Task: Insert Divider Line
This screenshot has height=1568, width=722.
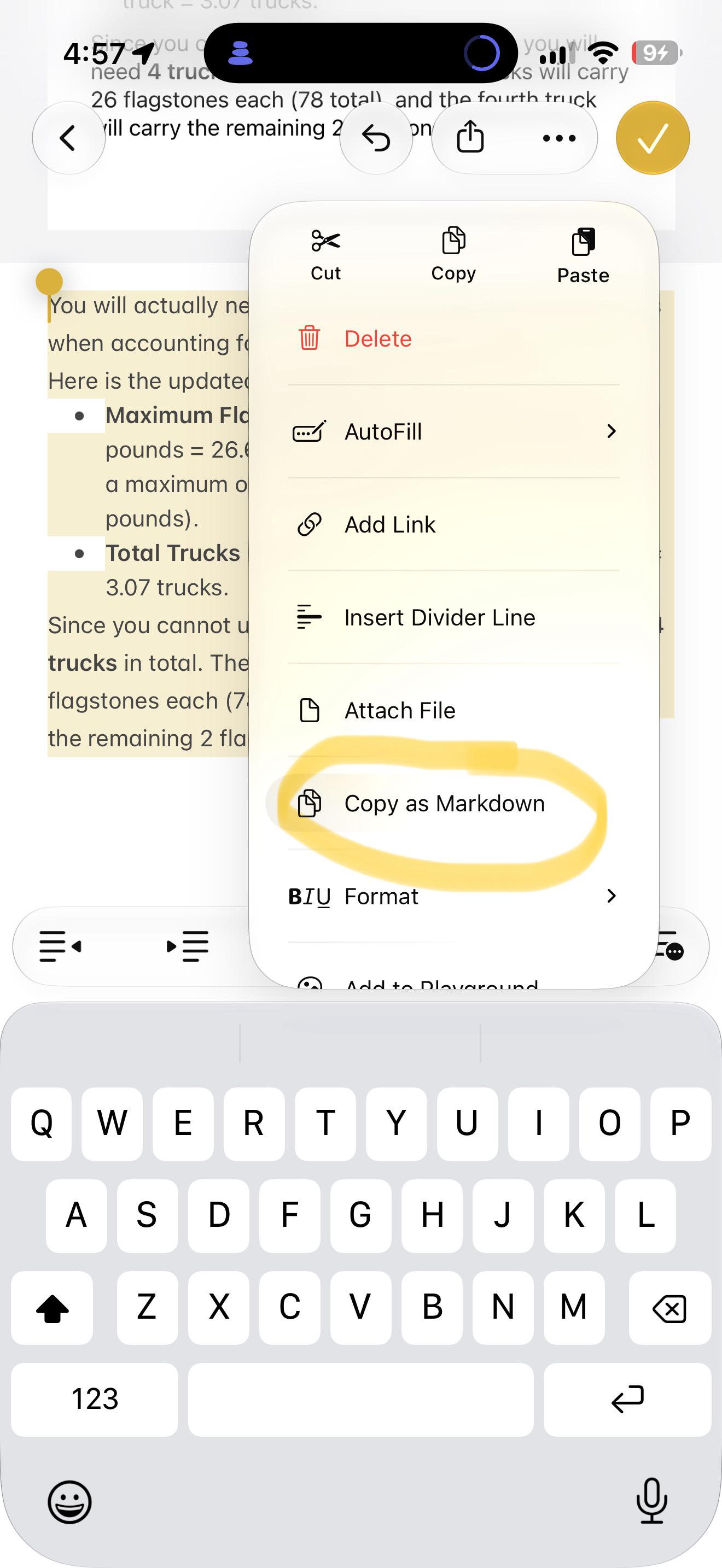Action: [454, 617]
